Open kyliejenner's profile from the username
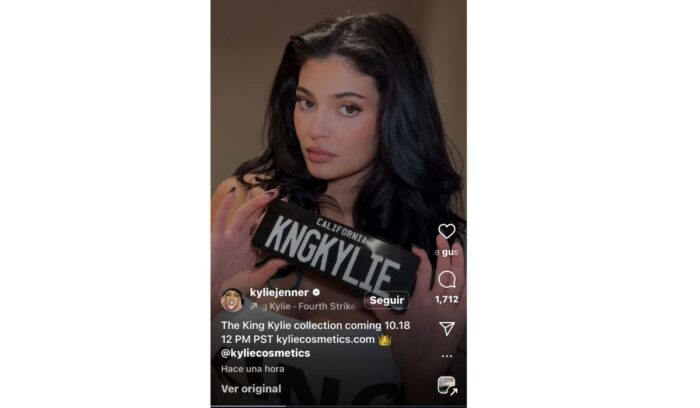 point(279,292)
